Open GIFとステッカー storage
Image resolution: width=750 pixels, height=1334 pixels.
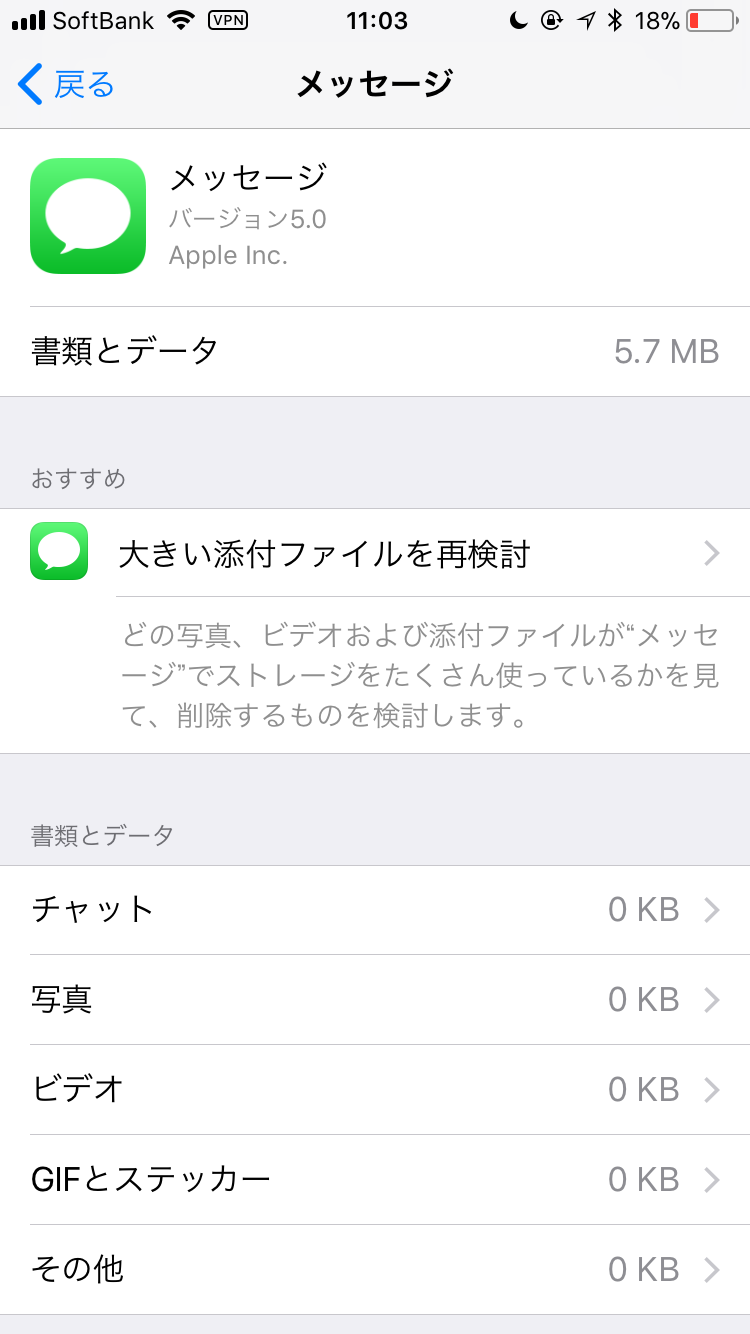coord(375,1180)
